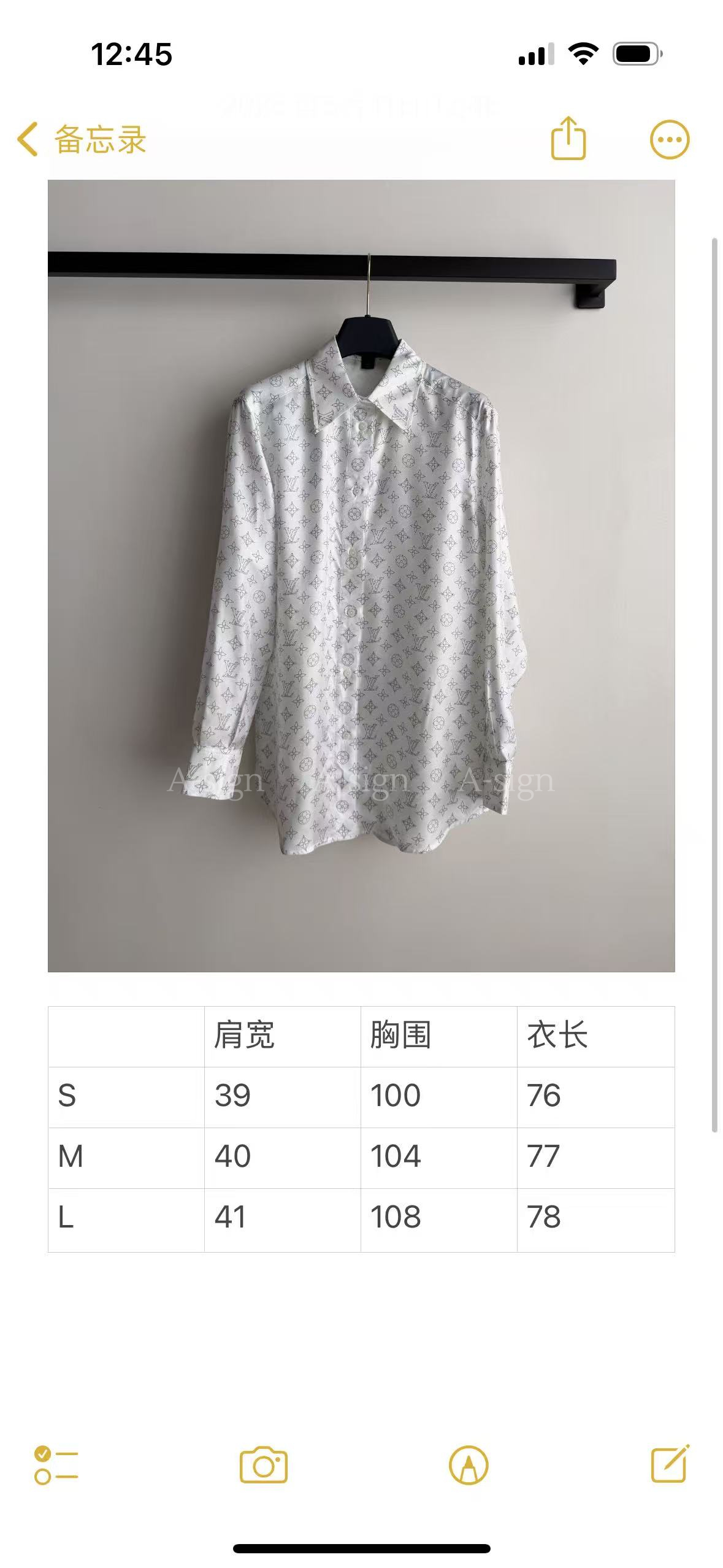Open the camera attachment options
Screen dimensions: 723x1568
(263, 1466)
